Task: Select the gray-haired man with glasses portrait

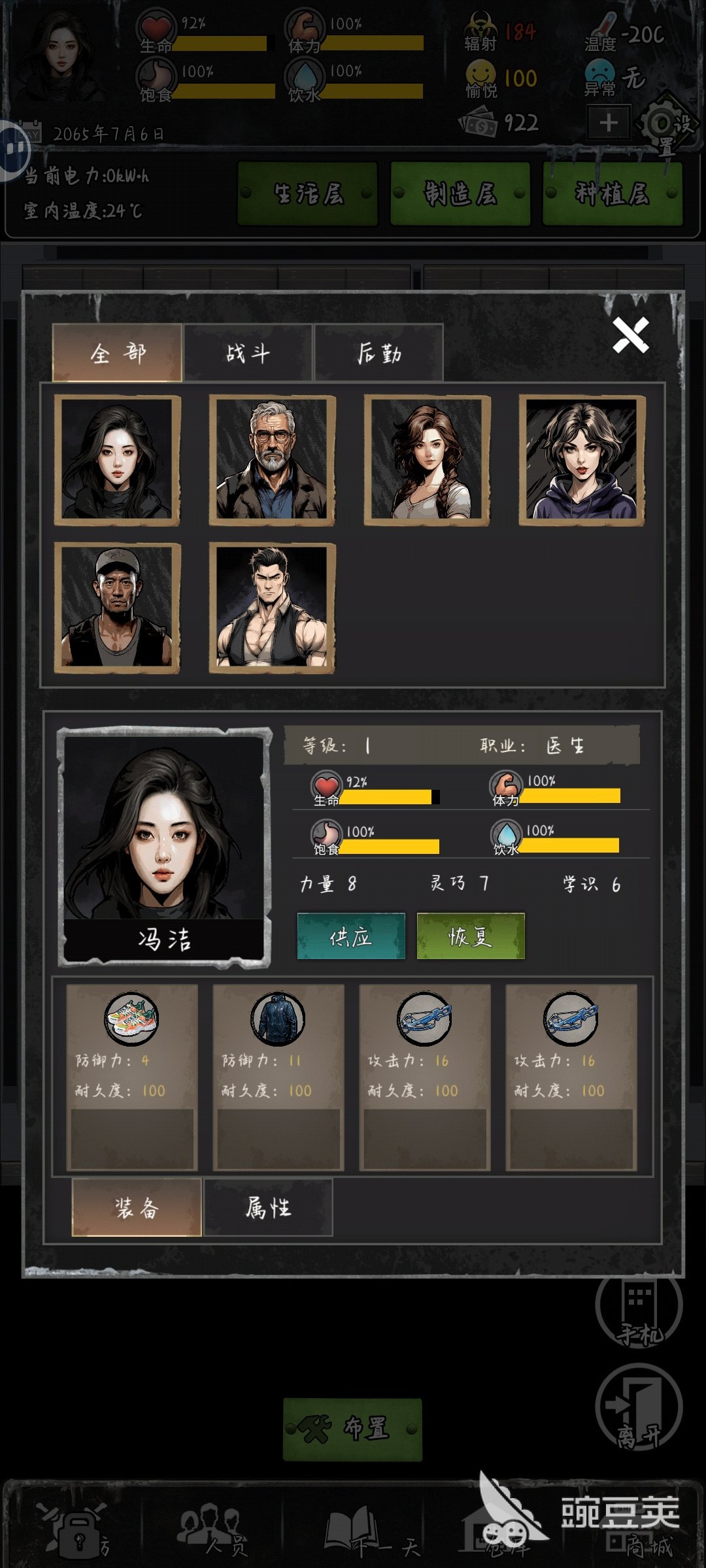Action: 272,460
